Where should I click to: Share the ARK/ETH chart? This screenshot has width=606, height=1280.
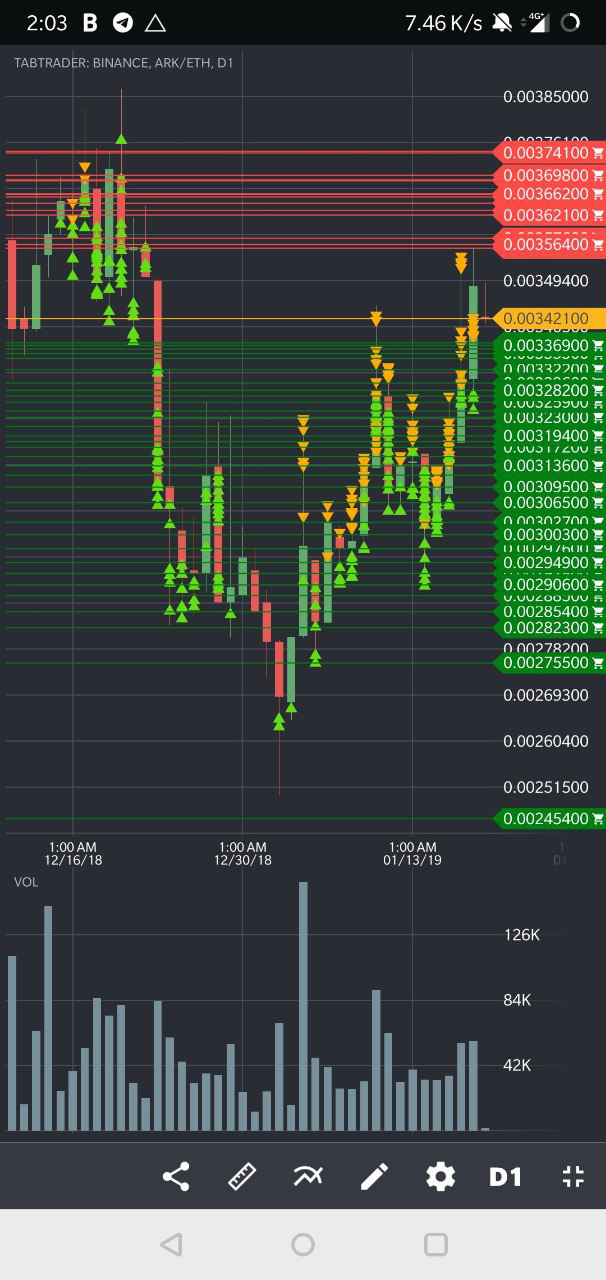pos(176,1176)
